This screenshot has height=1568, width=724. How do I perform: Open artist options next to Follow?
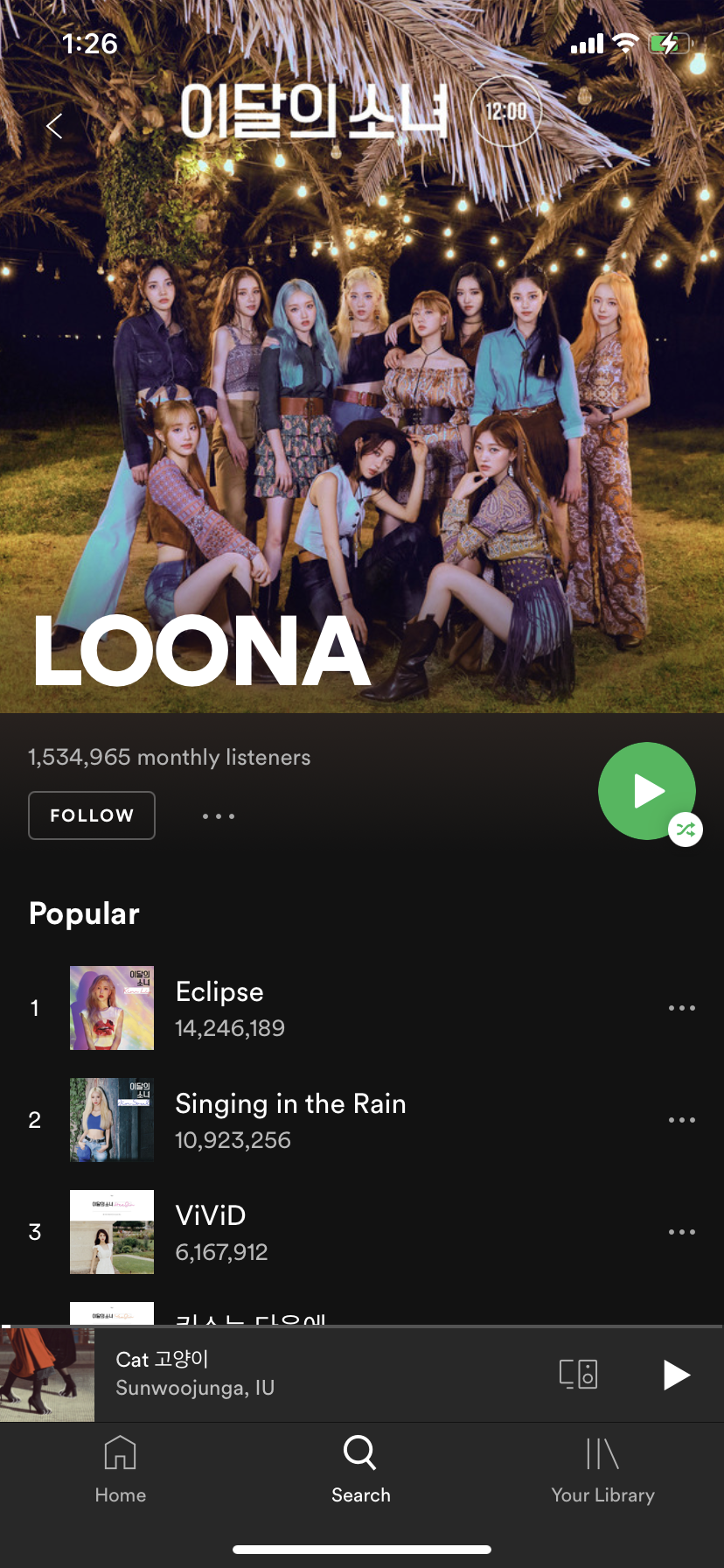[219, 816]
